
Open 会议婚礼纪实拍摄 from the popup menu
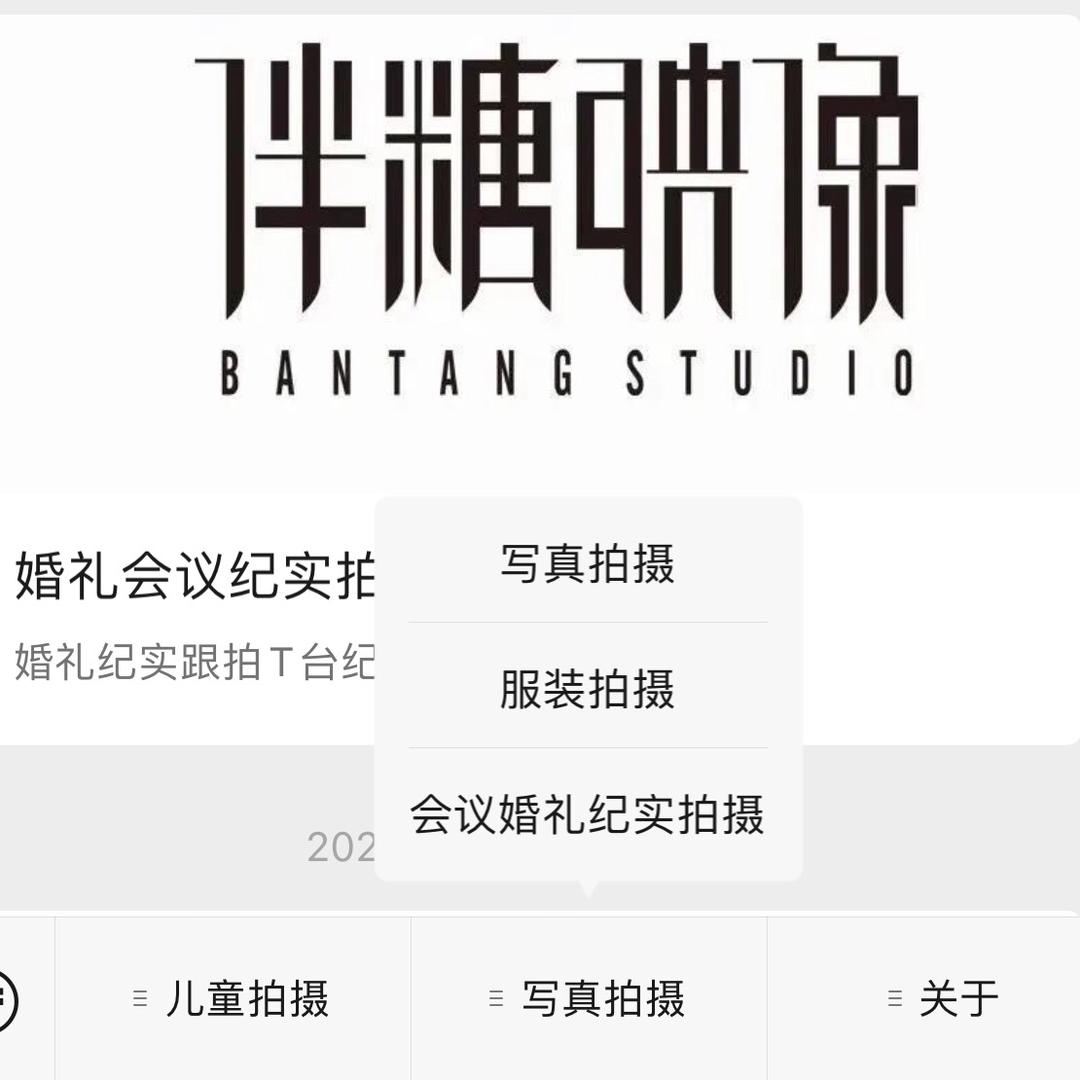(588, 815)
